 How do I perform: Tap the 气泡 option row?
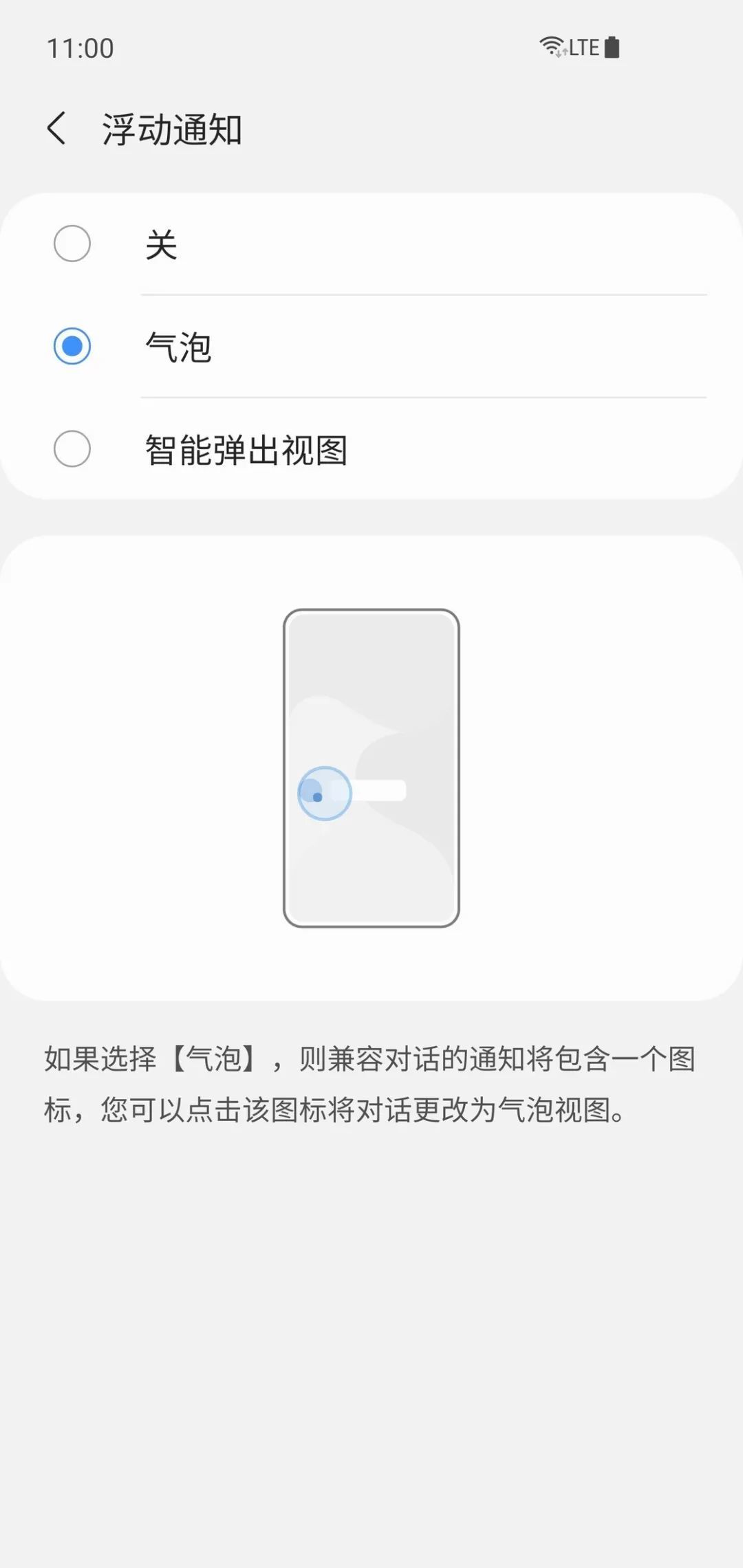pos(371,347)
